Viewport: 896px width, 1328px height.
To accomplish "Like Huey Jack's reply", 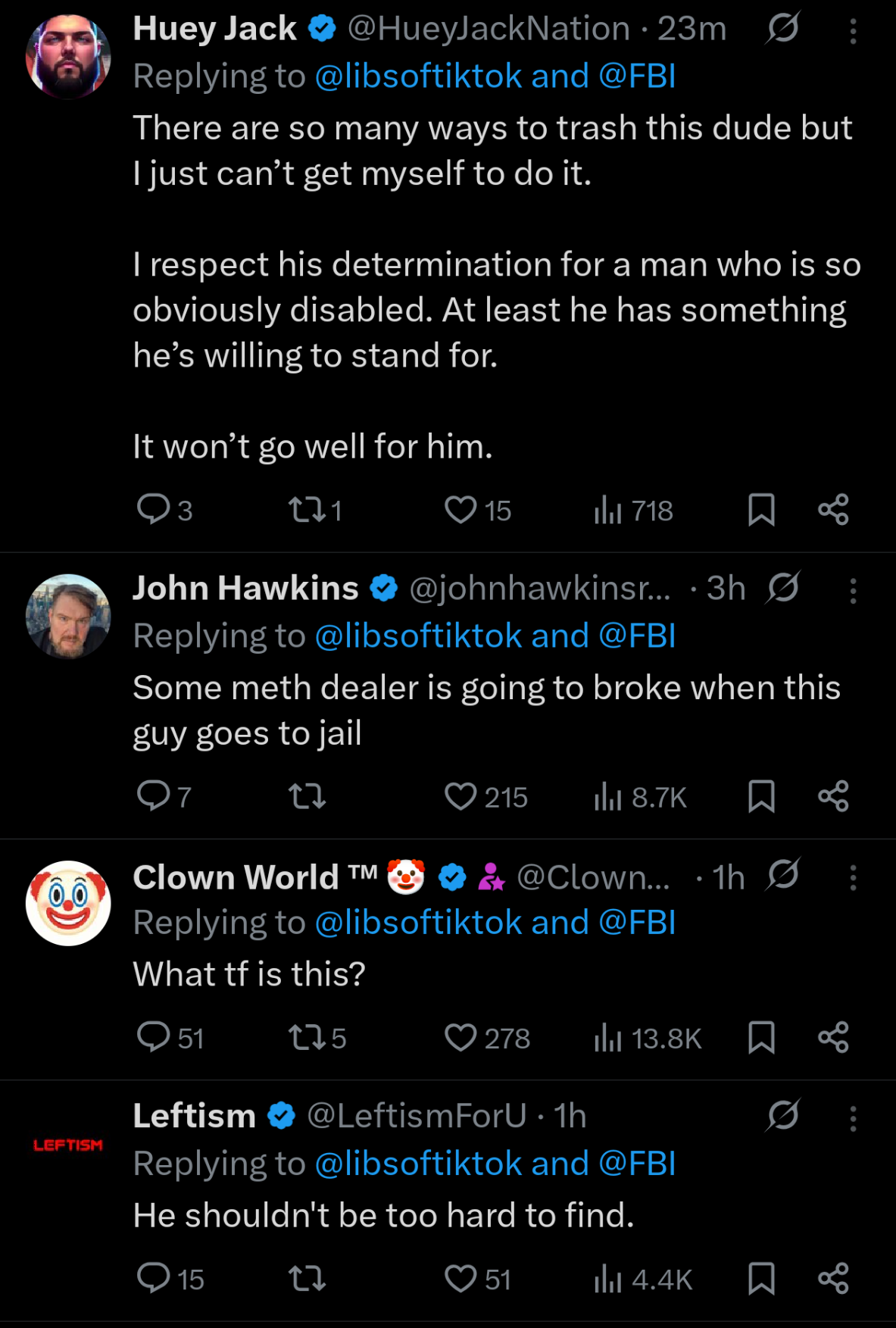I will [460, 510].
